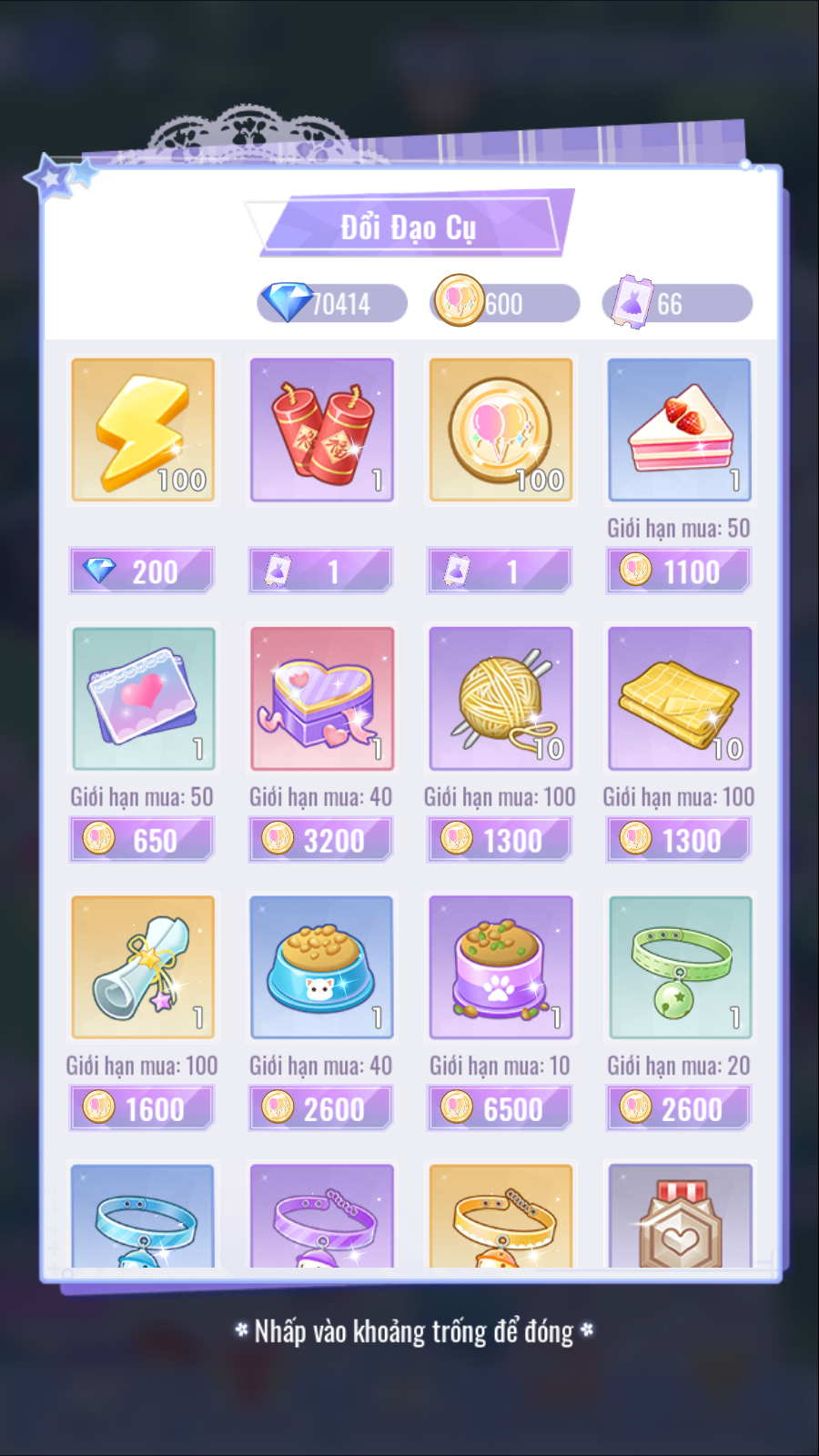Screen dimensions: 819x1456
Task: Buy the strawberry cake for 1100 coins
Action: (x=679, y=571)
